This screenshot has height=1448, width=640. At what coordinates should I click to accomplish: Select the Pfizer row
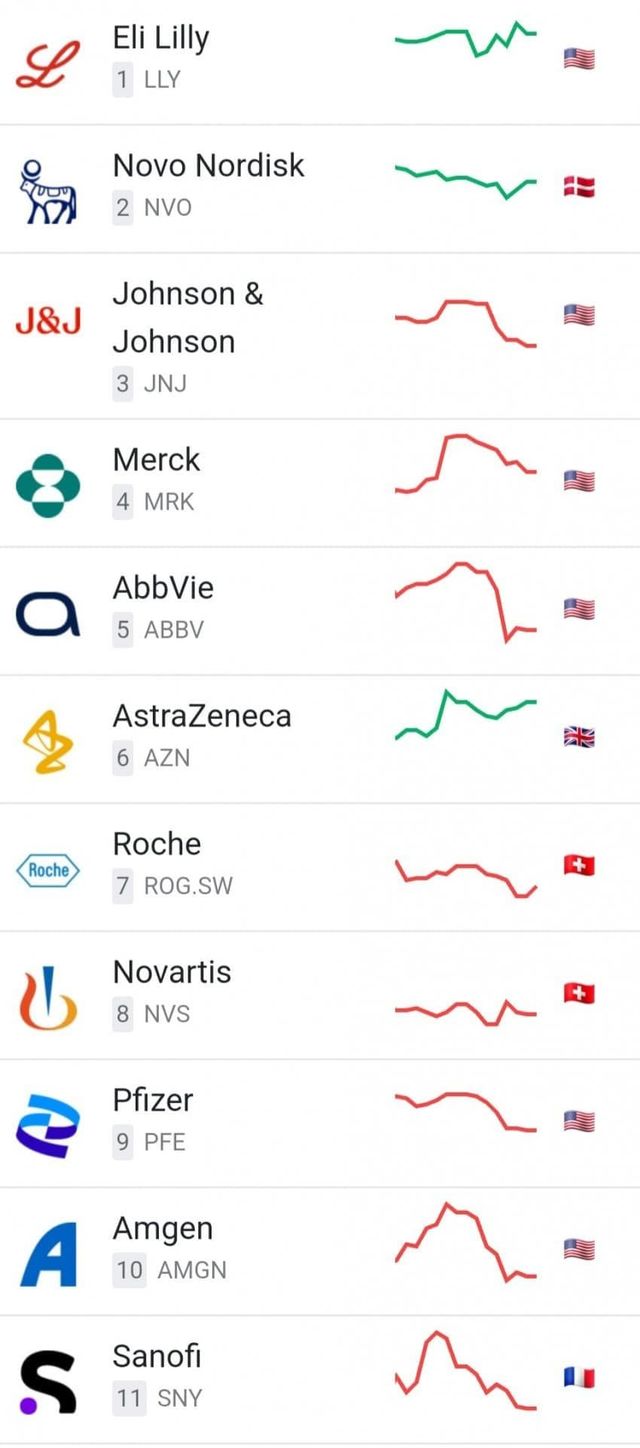pyautogui.click(x=153, y=1100)
